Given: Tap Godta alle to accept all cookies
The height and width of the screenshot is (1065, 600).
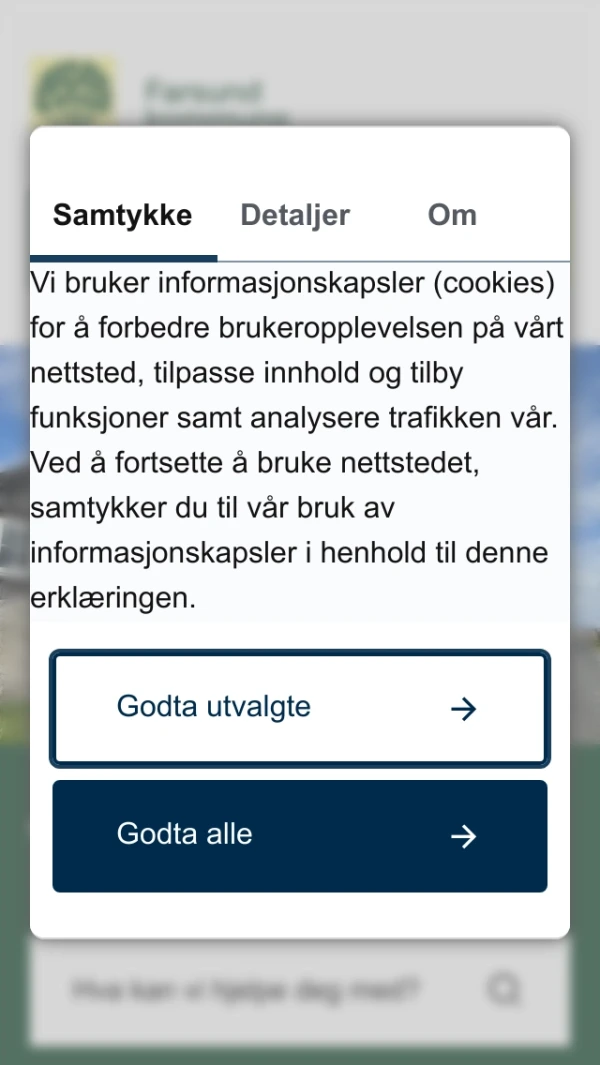Looking at the screenshot, I should point(299,835).
